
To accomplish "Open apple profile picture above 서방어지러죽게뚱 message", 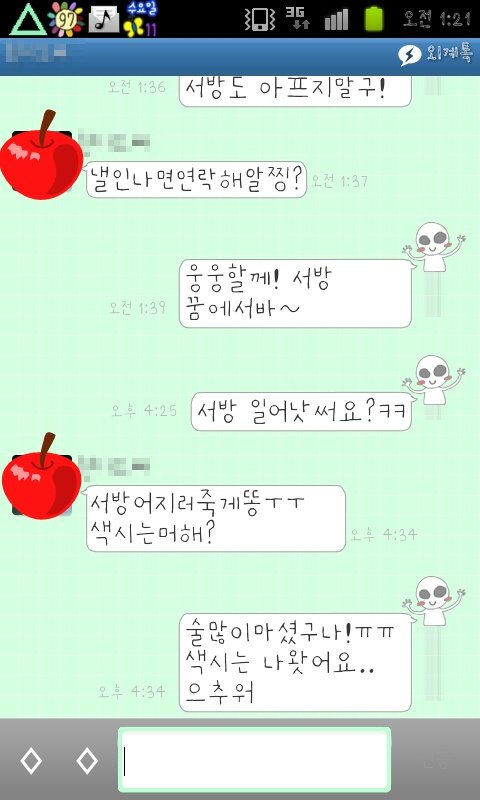I will (41, 478).
